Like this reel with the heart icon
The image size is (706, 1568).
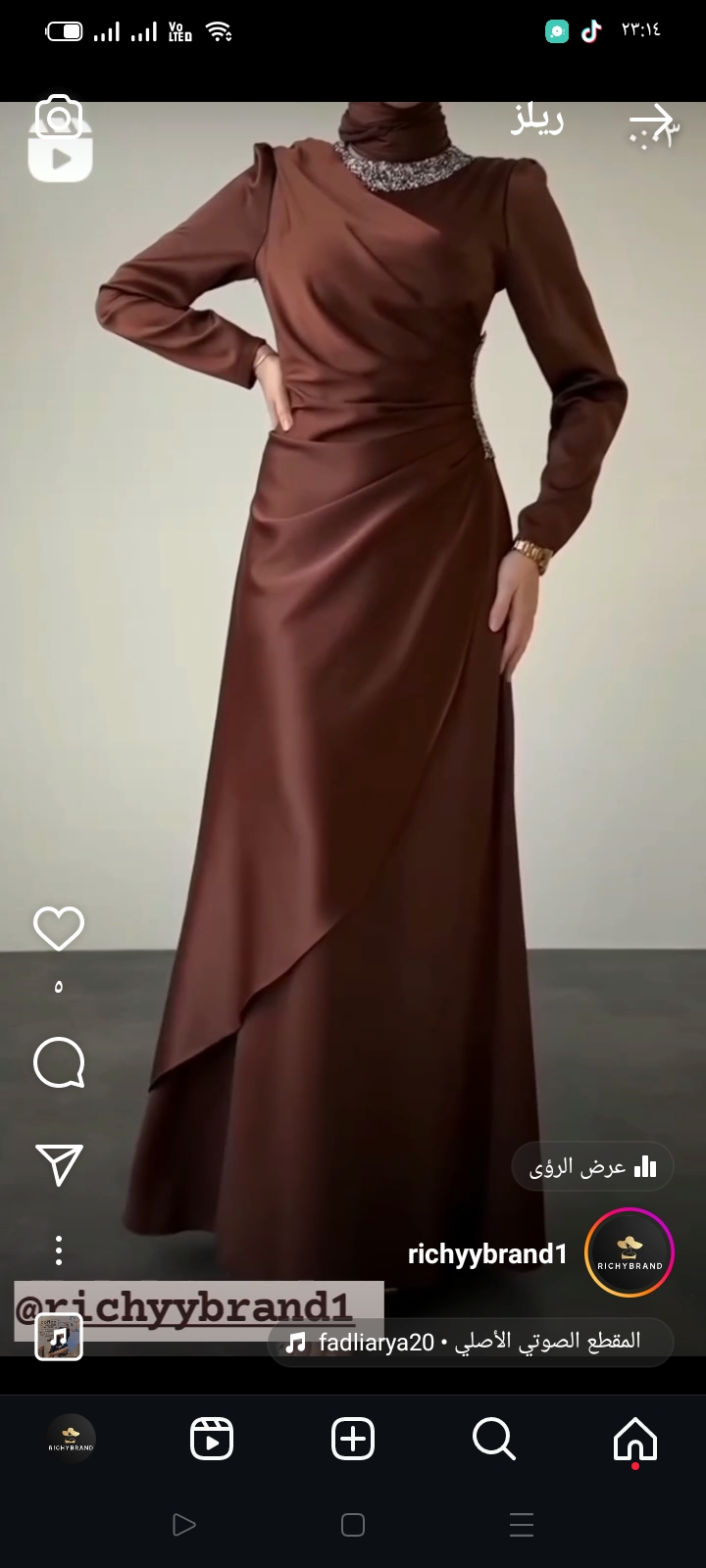click(59, 929)
